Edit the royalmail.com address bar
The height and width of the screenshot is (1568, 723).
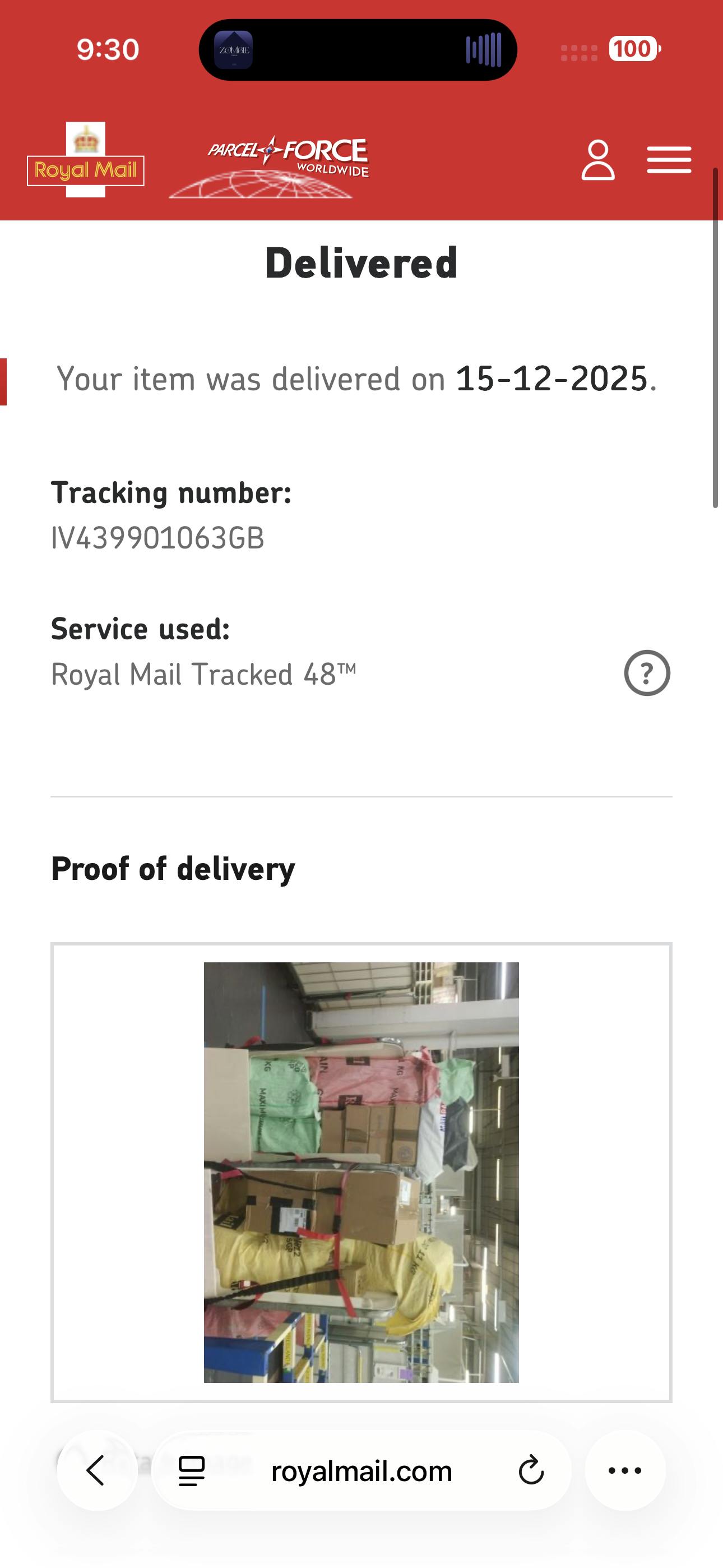click(x=361, y=1470)
